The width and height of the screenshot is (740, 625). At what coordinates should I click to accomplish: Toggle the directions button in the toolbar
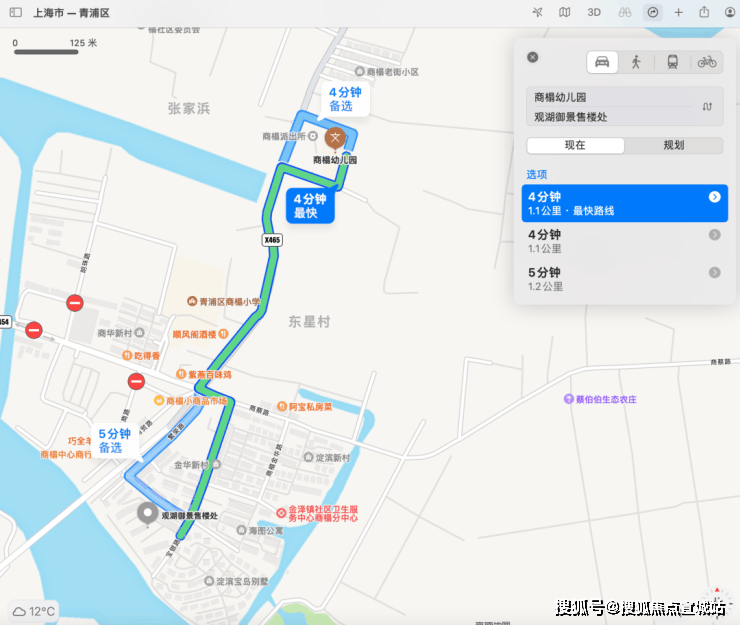[x=653, y=12]
